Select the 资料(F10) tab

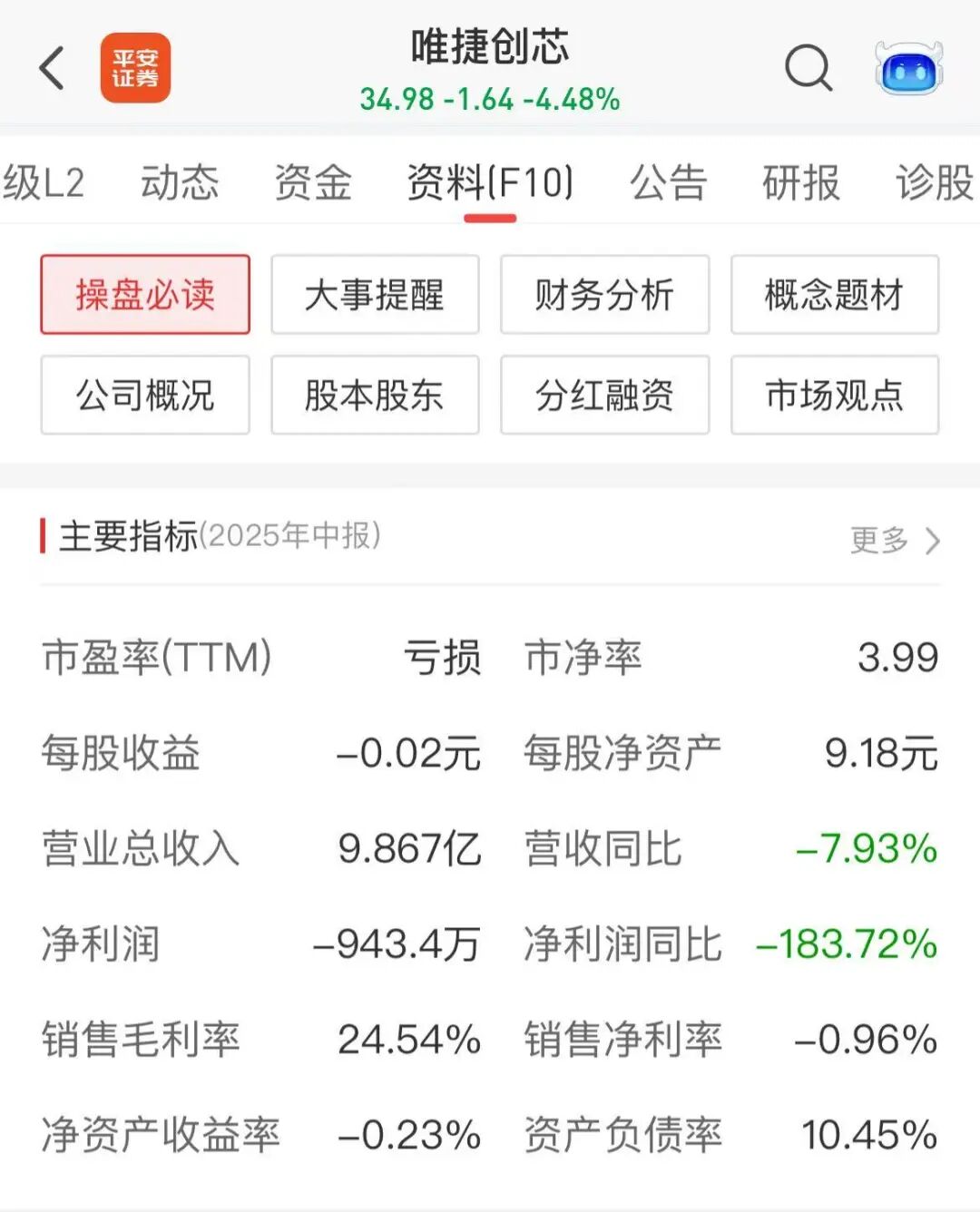pyautogui.click(x=490, y=182)
